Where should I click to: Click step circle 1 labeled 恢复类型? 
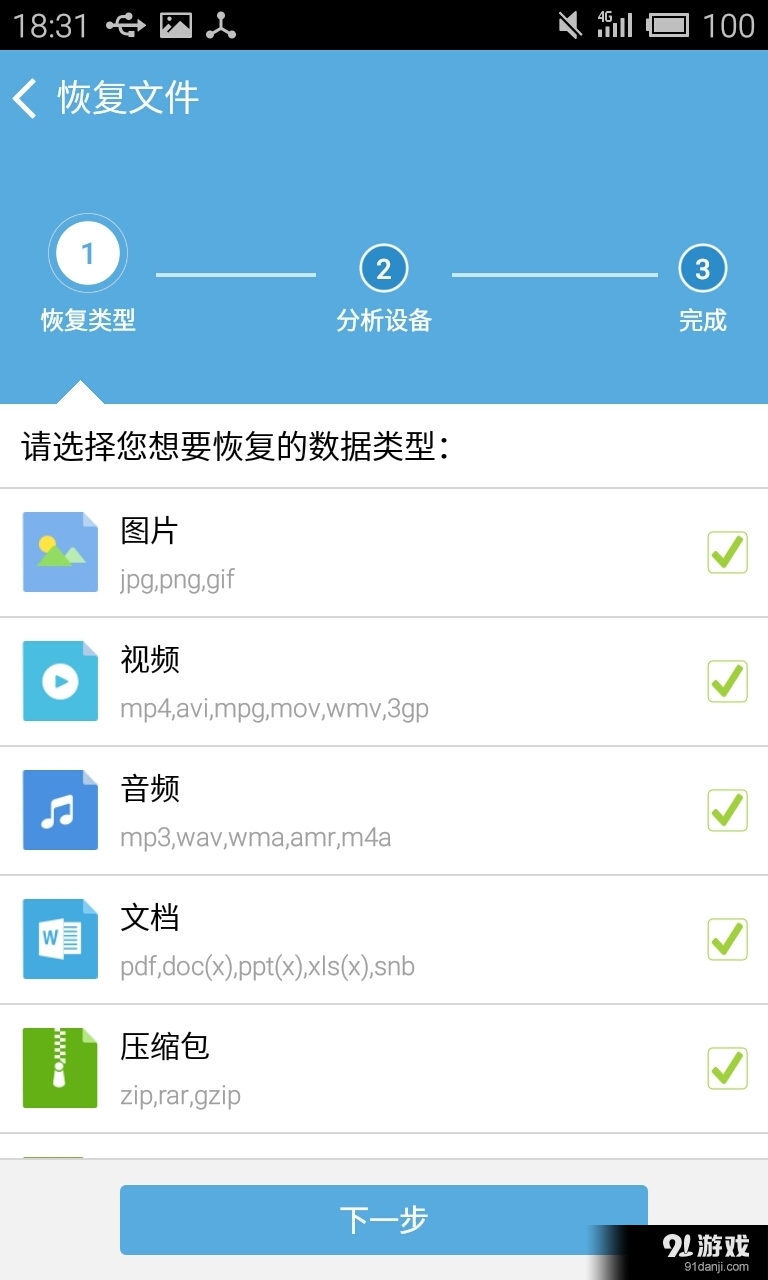click(x=87, y=253)
